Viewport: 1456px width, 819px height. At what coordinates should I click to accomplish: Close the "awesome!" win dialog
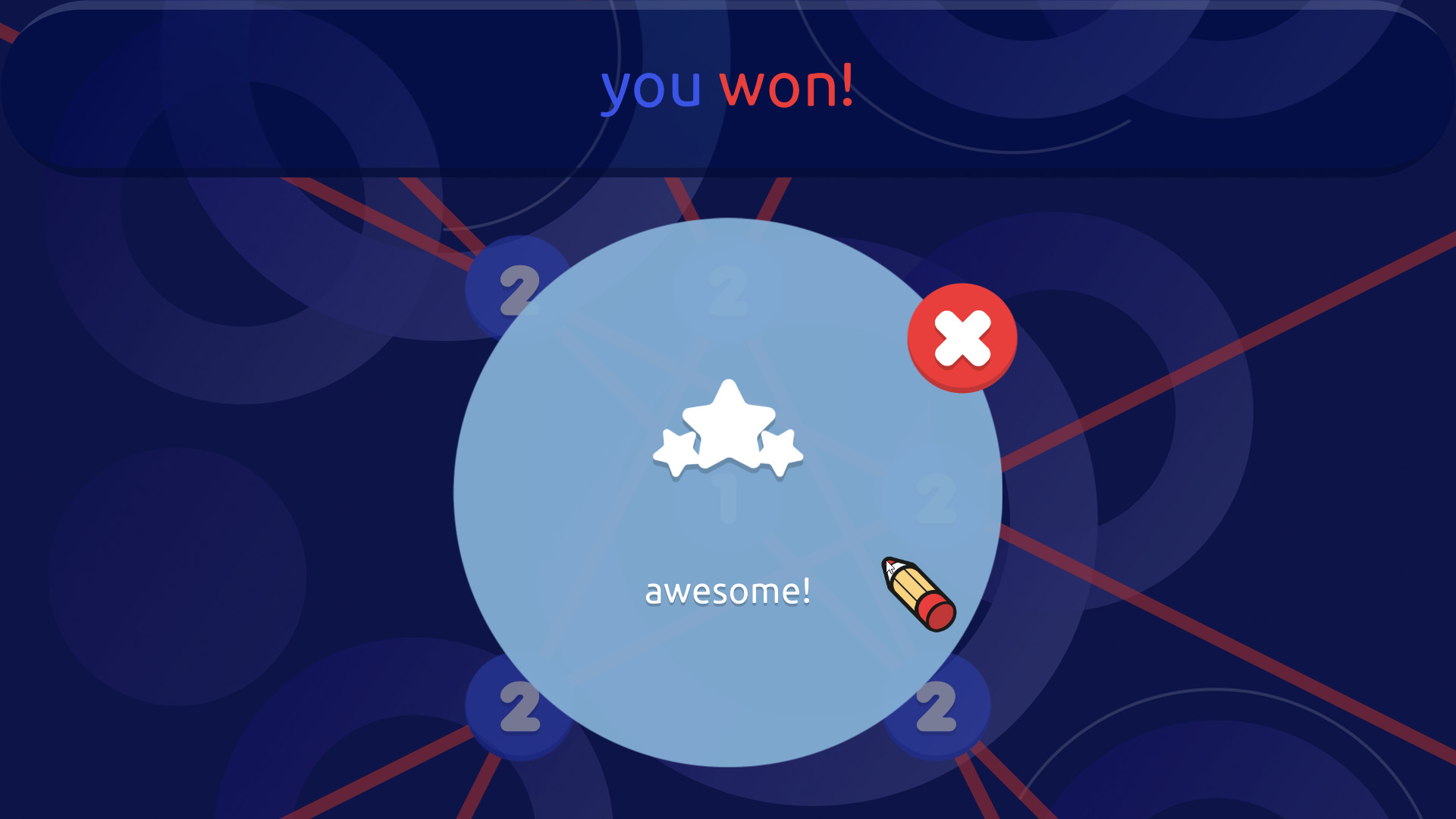pyautogui.click(x=962, y=337)
